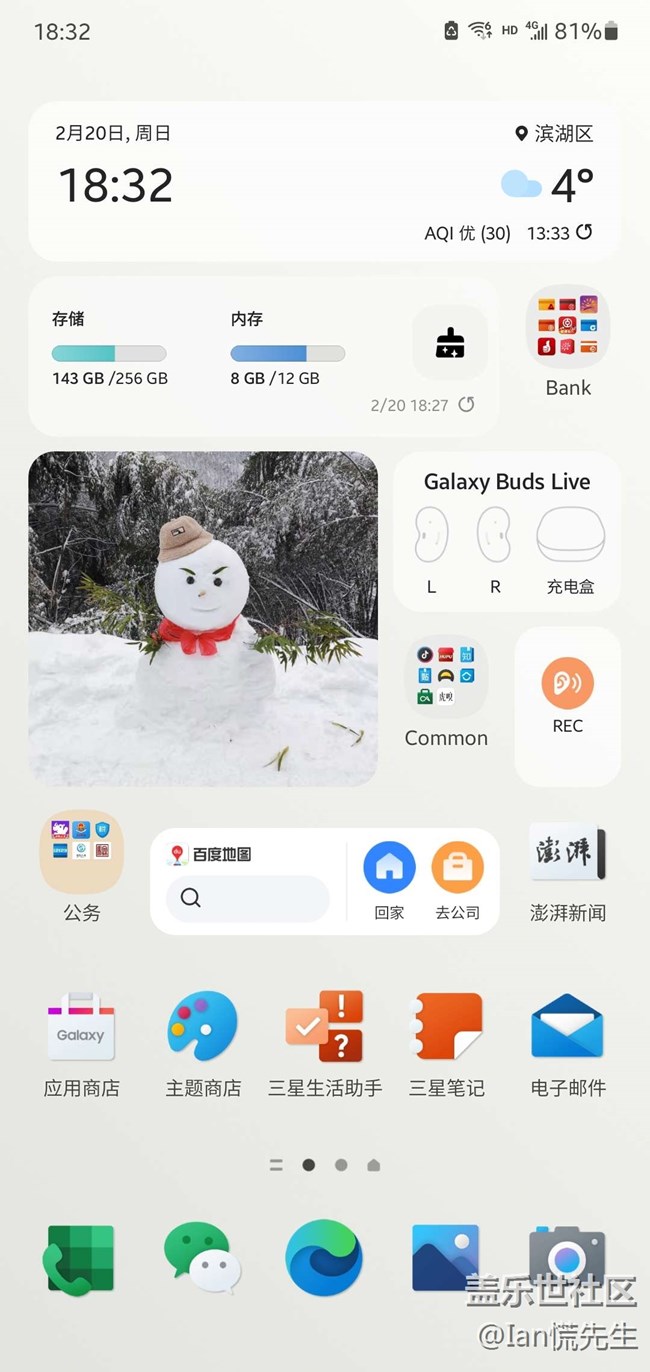Image resolution: width=650 pixels, height=1372 pixels.
Task: Tap the device cleanup broom button
Action: pyautogui.click(x=450, y=343)
